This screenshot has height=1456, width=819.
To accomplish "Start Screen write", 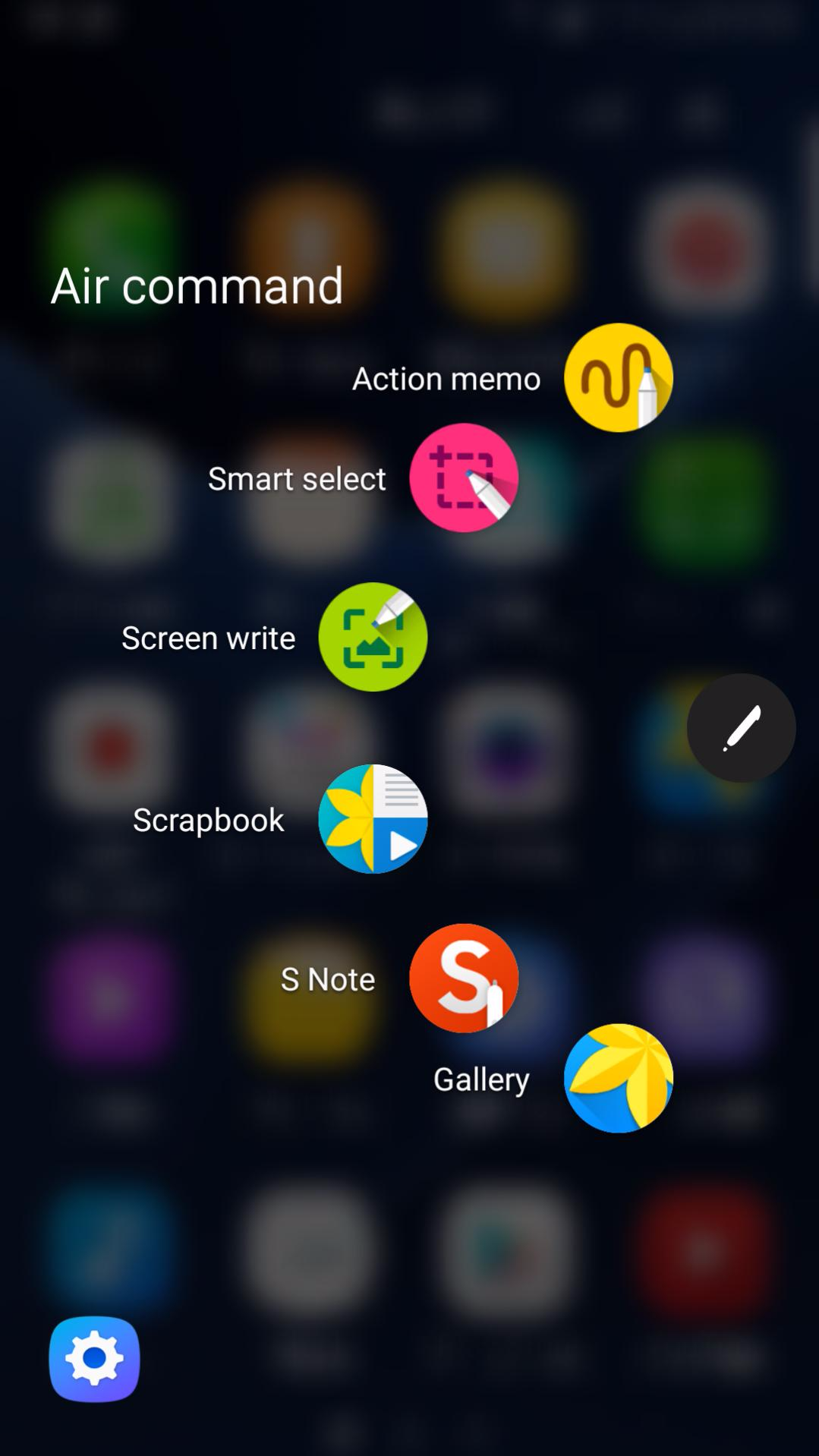I will coord(373,637).
